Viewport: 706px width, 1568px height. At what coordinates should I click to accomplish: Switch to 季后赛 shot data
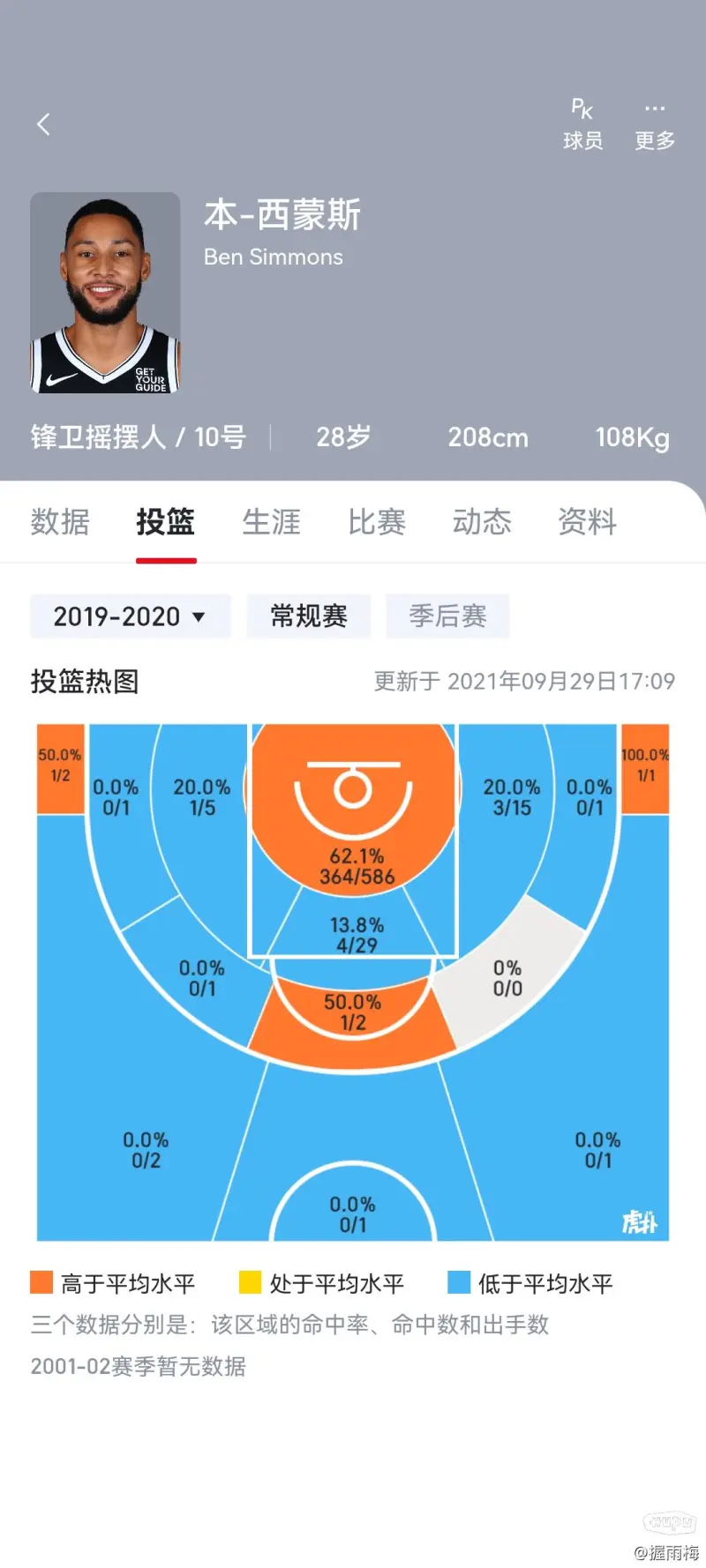point(447,616)
